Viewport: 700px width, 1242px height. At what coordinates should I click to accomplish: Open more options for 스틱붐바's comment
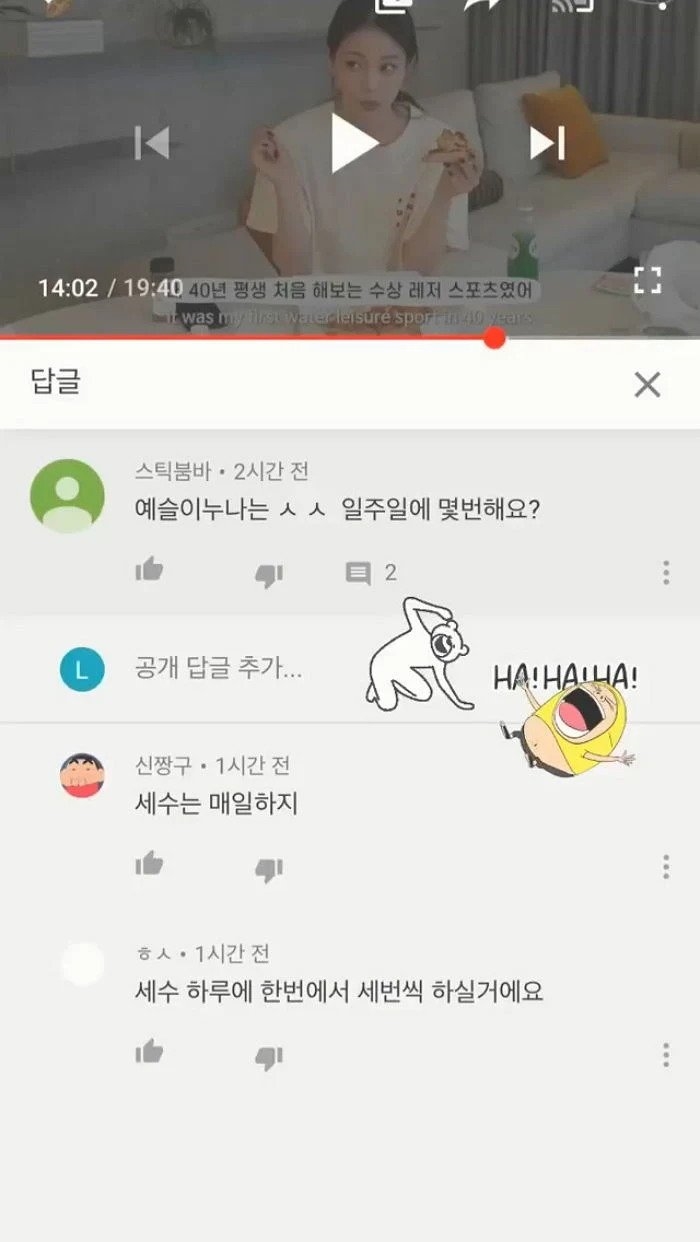tap(666, 572)
